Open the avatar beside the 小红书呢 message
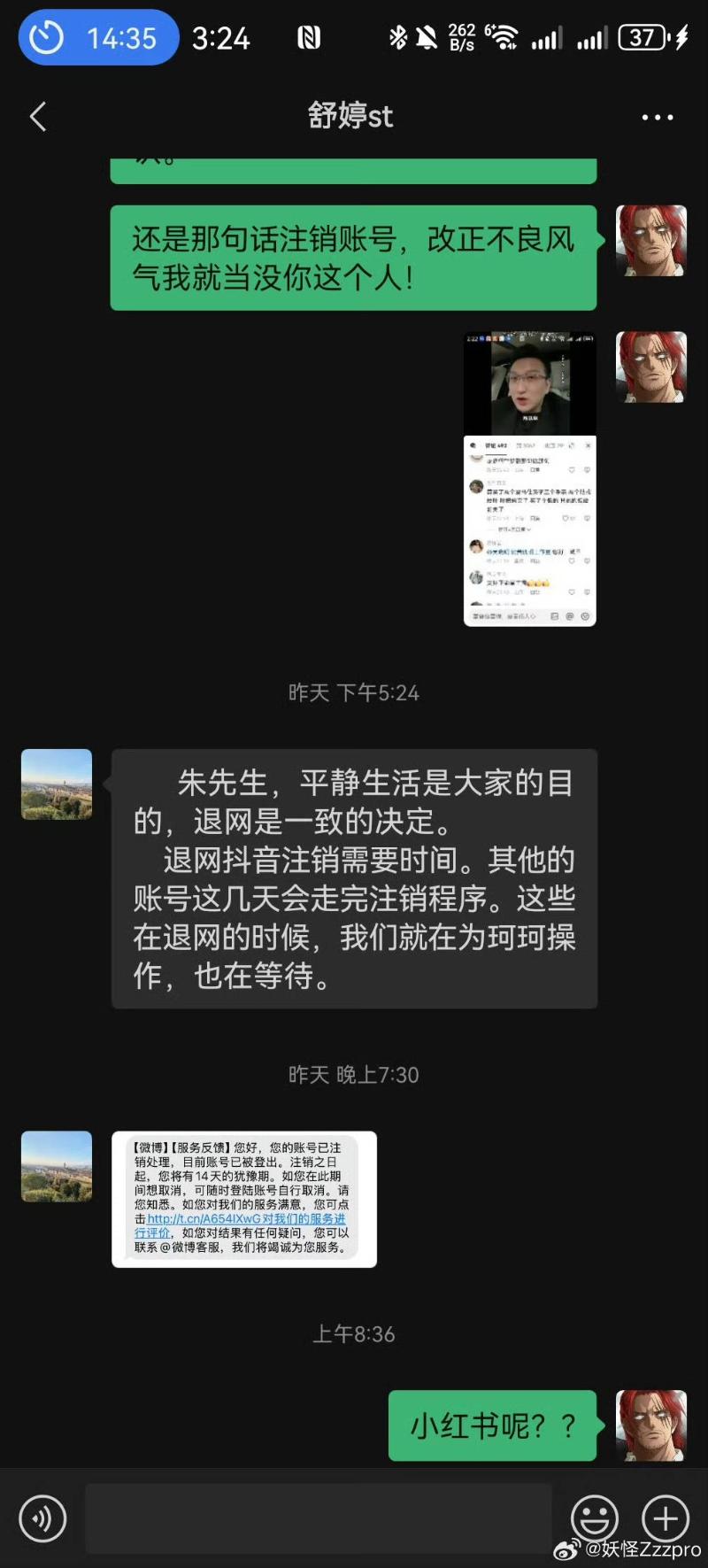 pos(651,1425)
